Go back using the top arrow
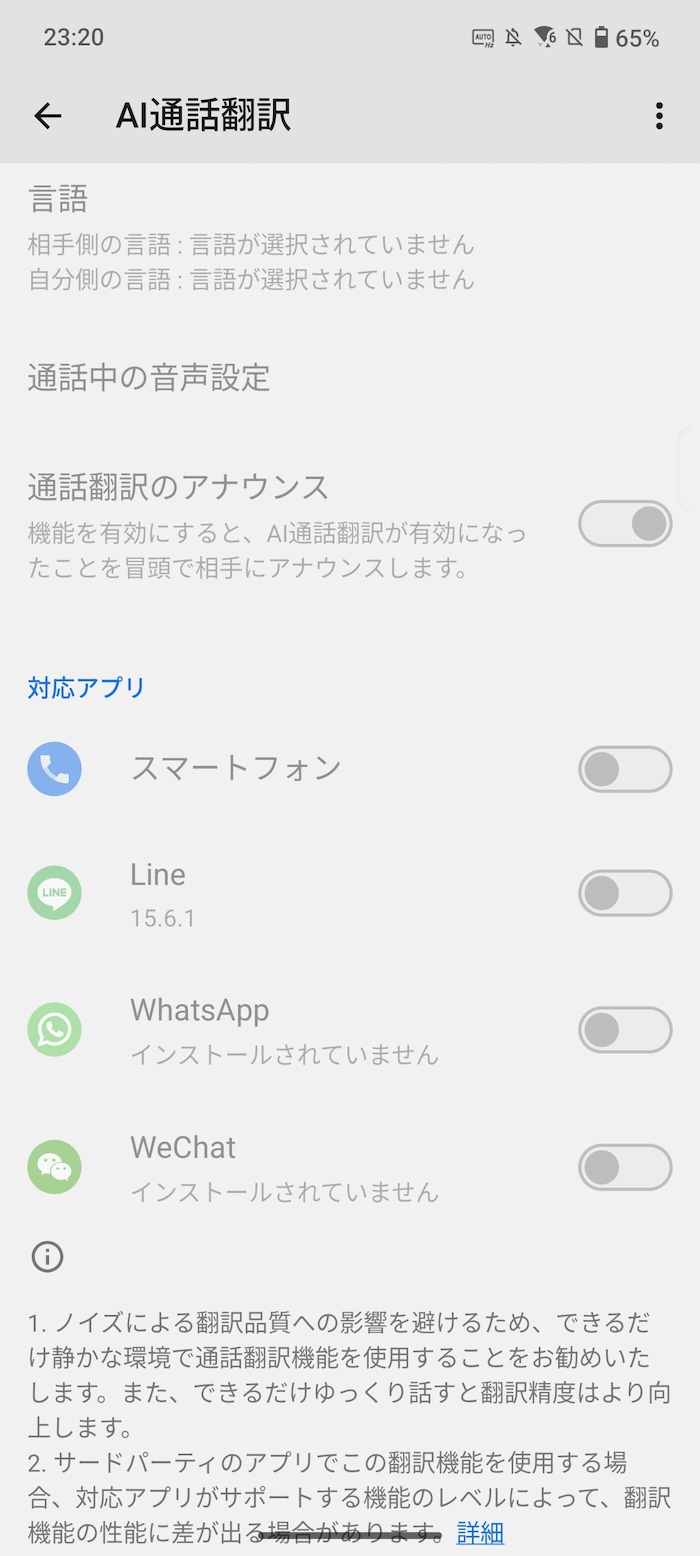This screenshot has width=700, height=1556. (48, 116)
